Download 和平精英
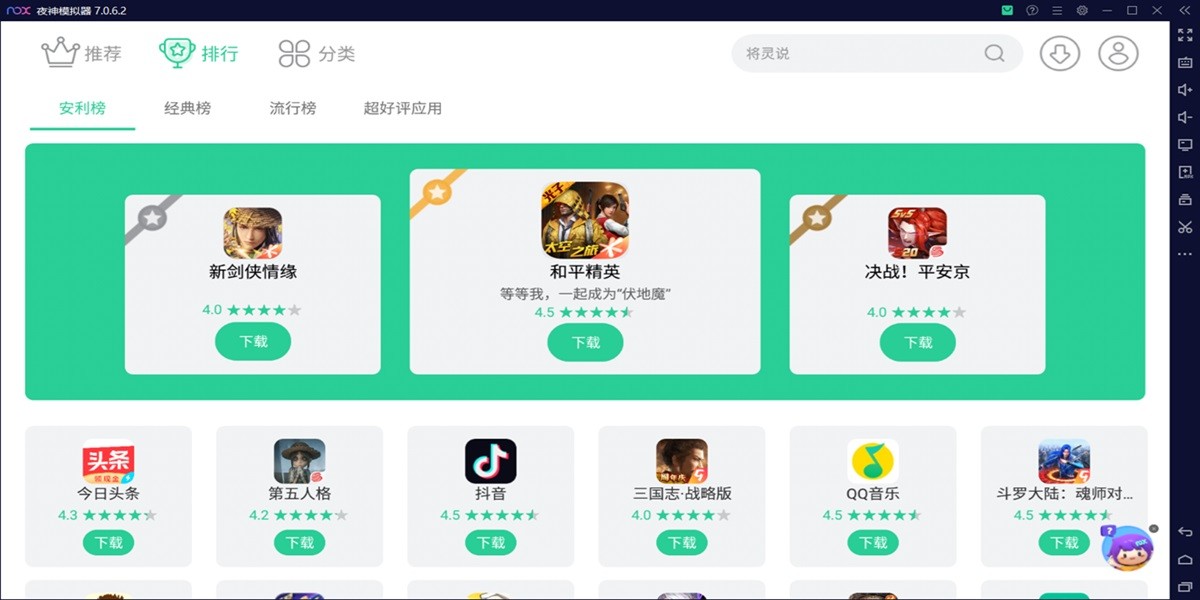Viewport: 1200px width, 600px height. 585,342
